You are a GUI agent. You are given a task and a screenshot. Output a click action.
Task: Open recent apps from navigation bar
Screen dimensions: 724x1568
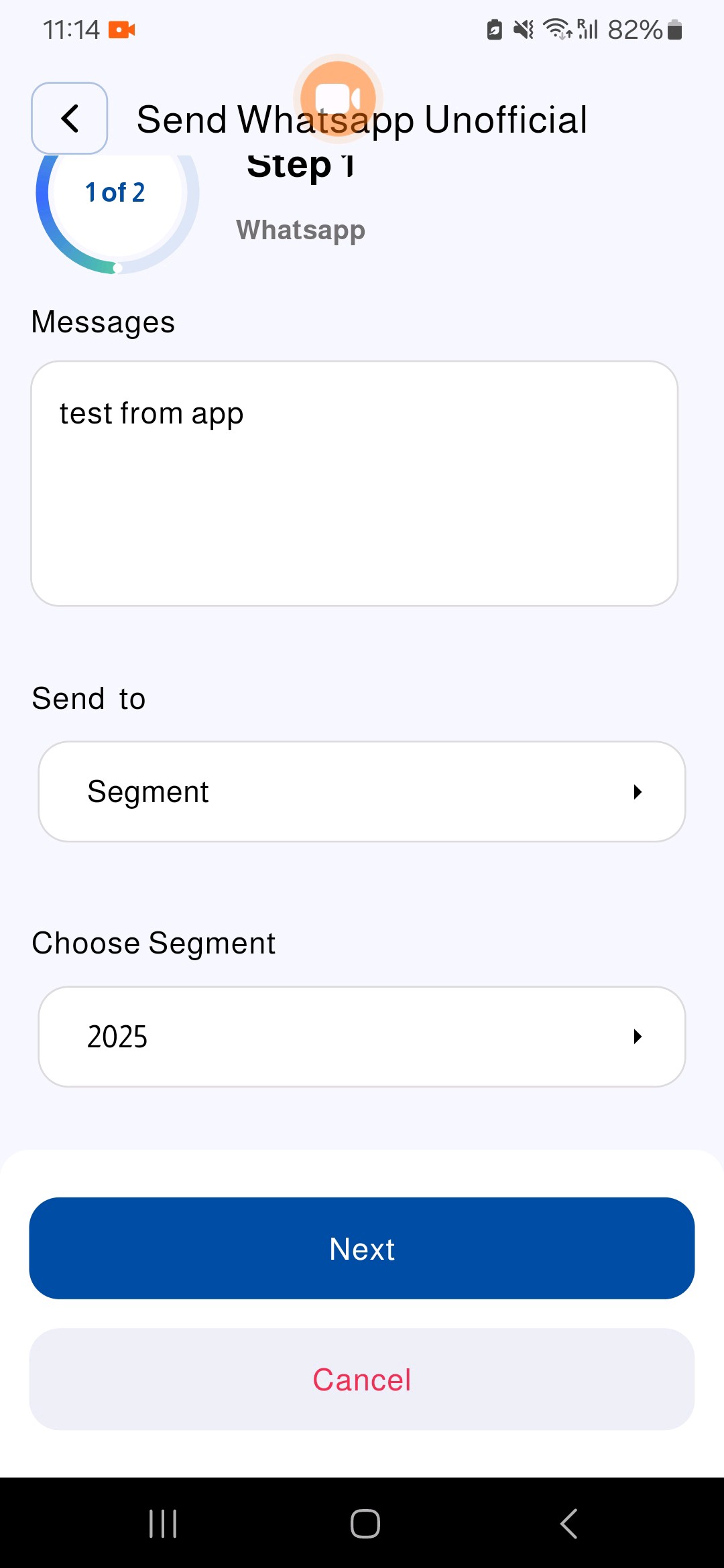click(x=163, y=1524)
